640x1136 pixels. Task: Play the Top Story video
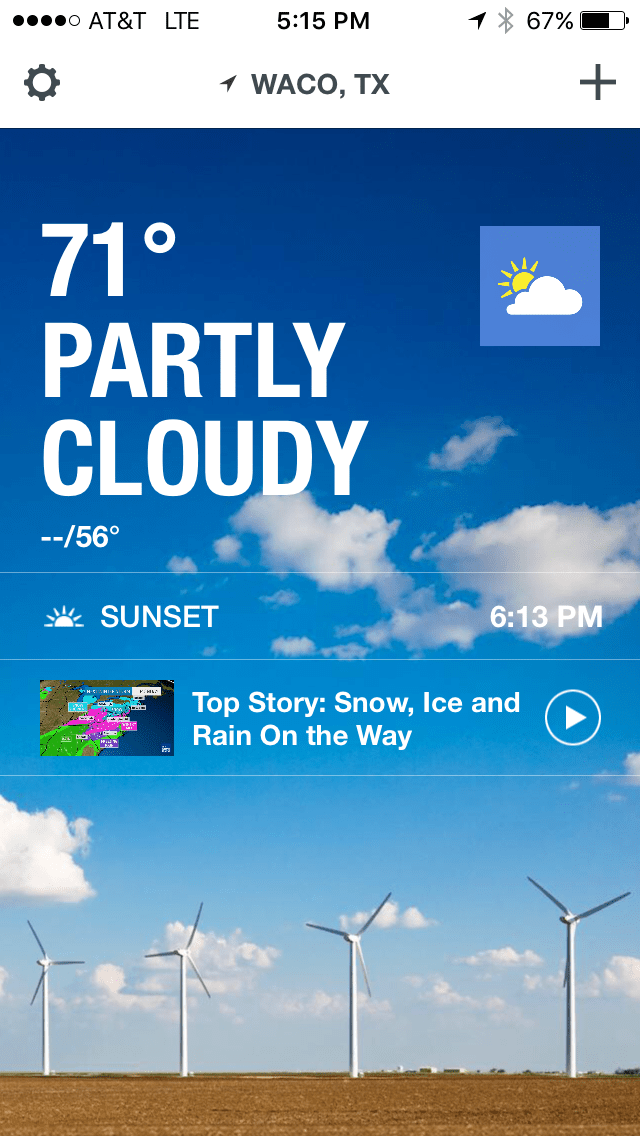pyautogui.click(x=572, y=718)
